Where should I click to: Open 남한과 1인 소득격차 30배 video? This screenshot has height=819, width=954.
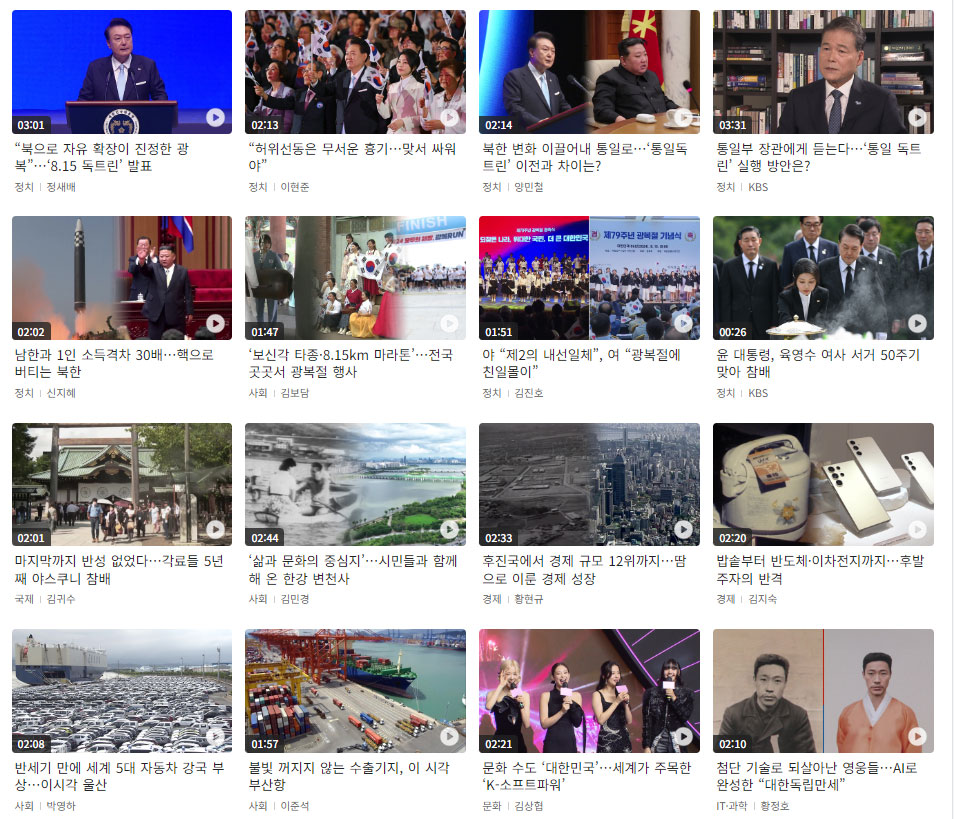(121, 278)
